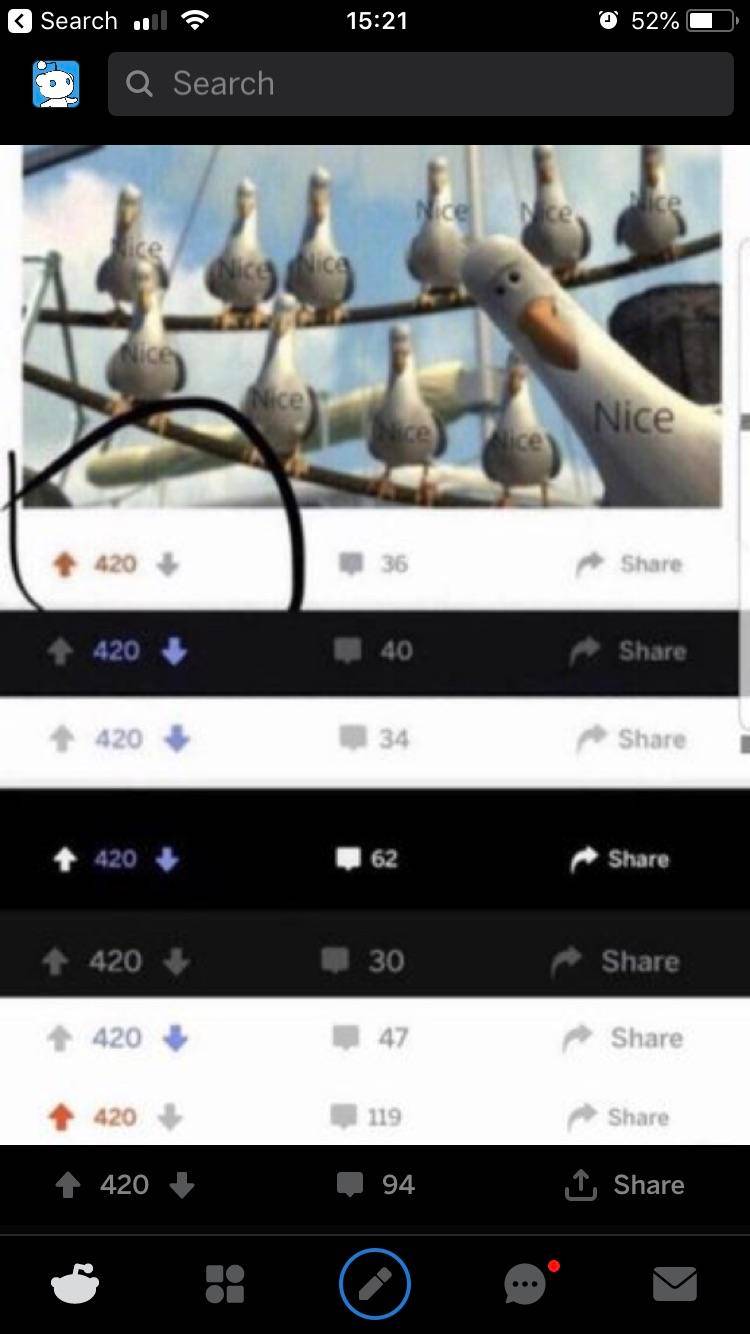The width and height of the screenshot is (750, 1334).
Task: Open the seagulls meme post image
Action: point(372,325)
